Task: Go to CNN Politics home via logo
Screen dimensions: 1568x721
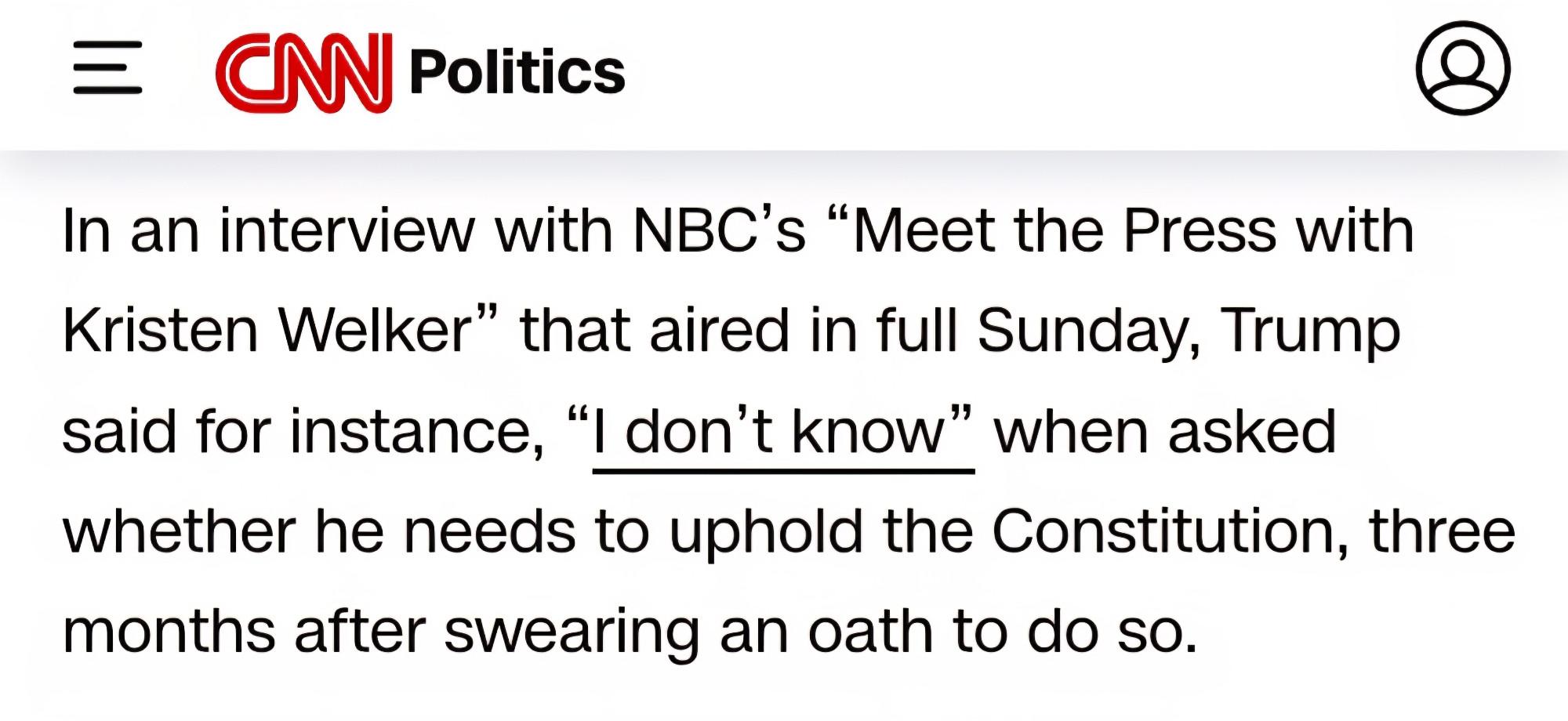Action: [x=303, y=71]
